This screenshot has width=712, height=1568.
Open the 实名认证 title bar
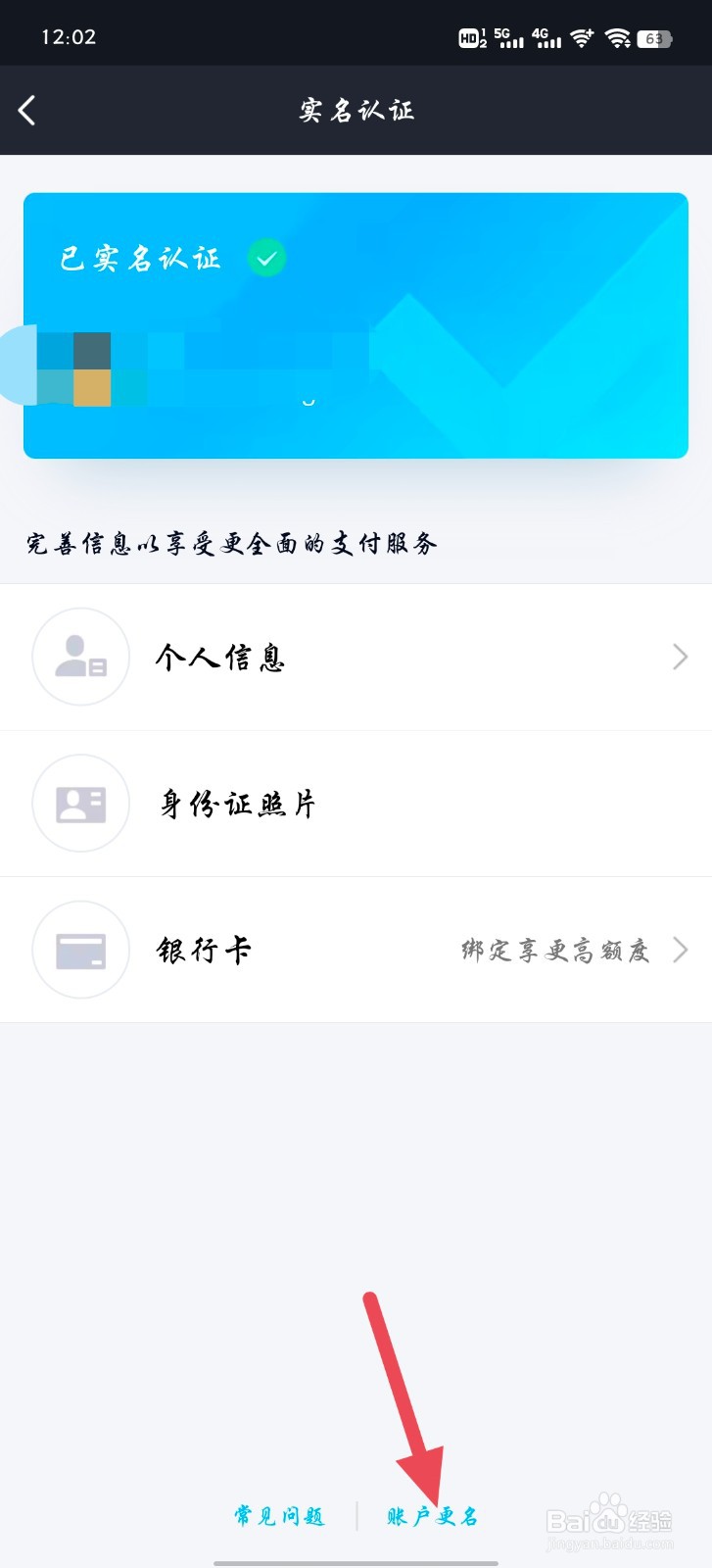pos(356,111)
